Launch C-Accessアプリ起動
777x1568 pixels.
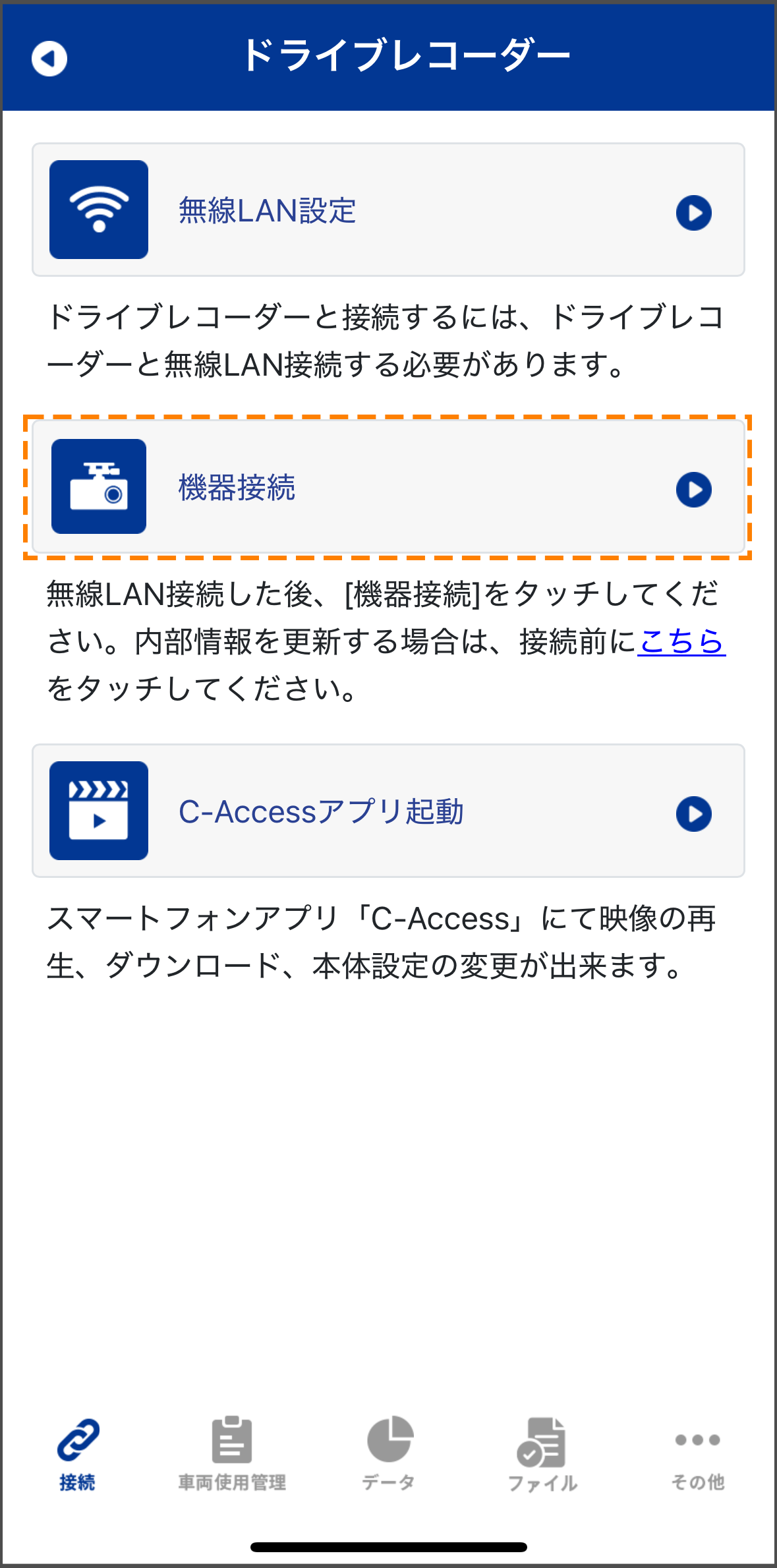point(388,811)
